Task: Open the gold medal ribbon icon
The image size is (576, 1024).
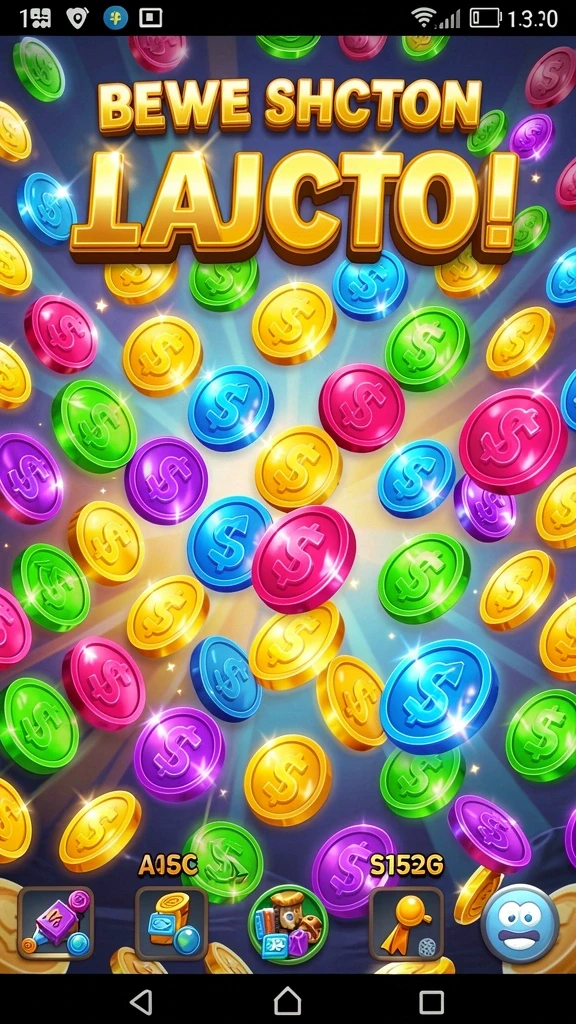Action: click(406, 923)
